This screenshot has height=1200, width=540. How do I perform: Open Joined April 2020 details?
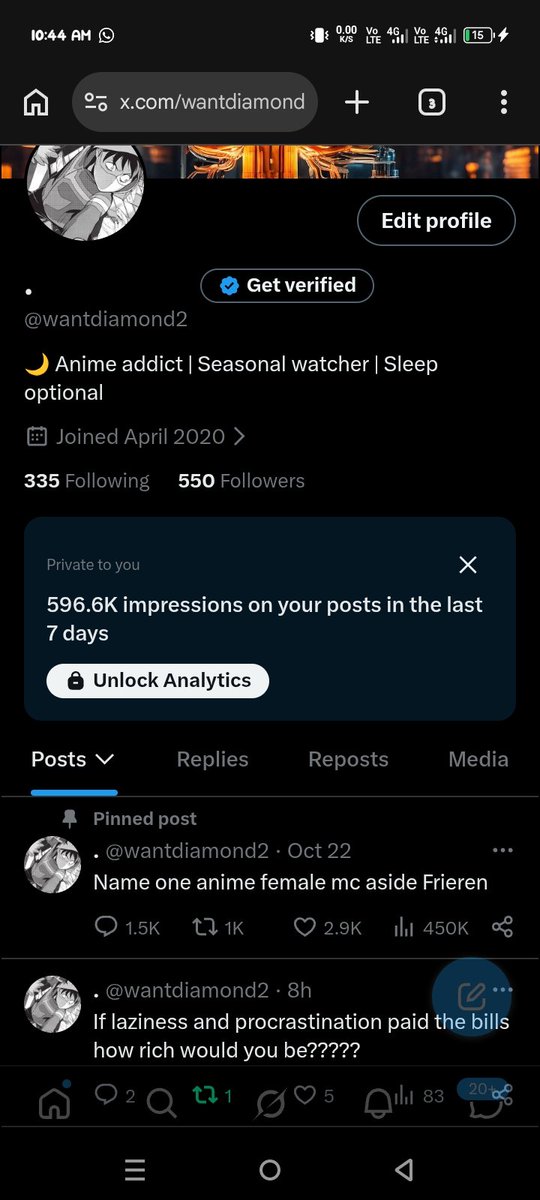135,436
